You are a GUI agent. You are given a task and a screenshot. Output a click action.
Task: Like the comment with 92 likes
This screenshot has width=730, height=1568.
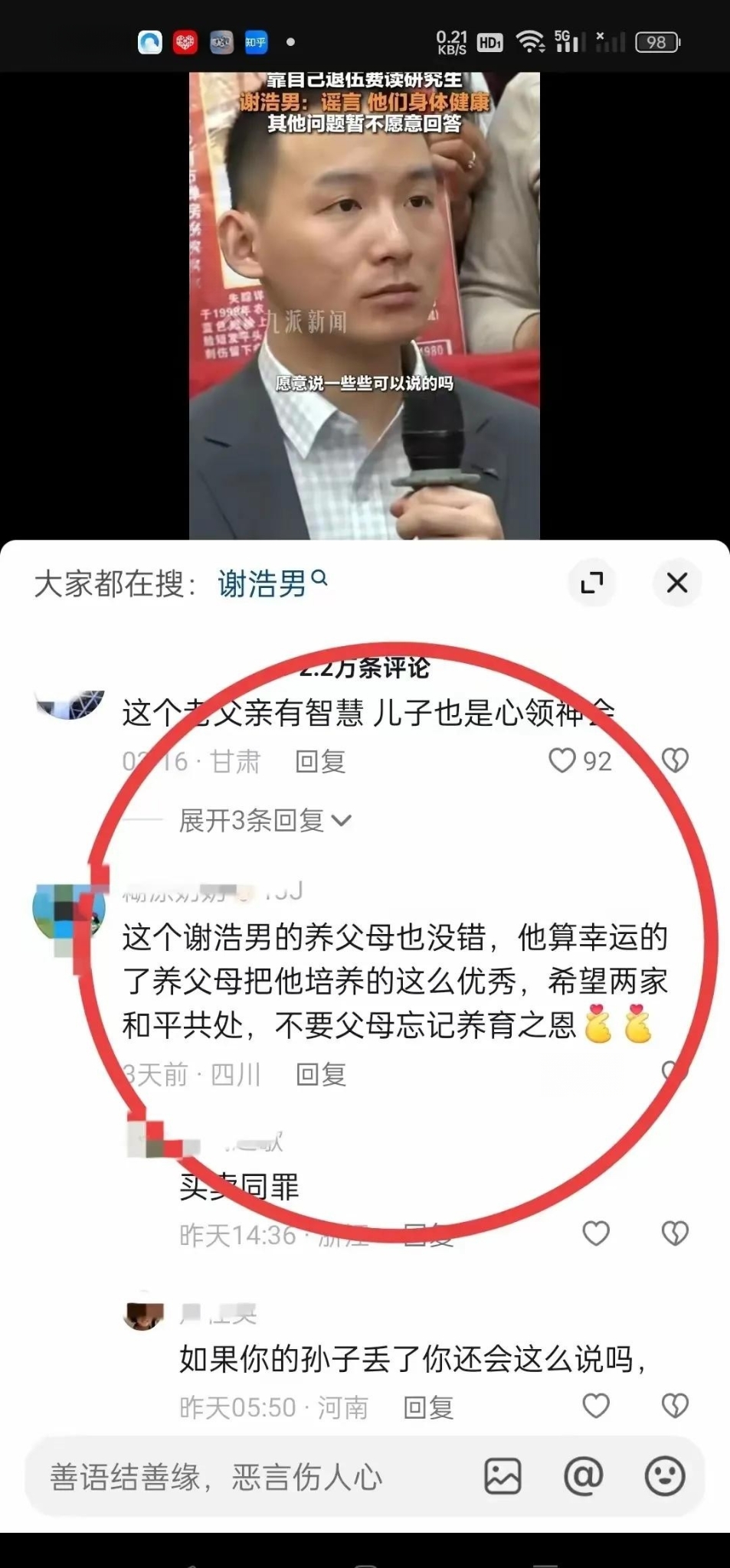[580, 760]
